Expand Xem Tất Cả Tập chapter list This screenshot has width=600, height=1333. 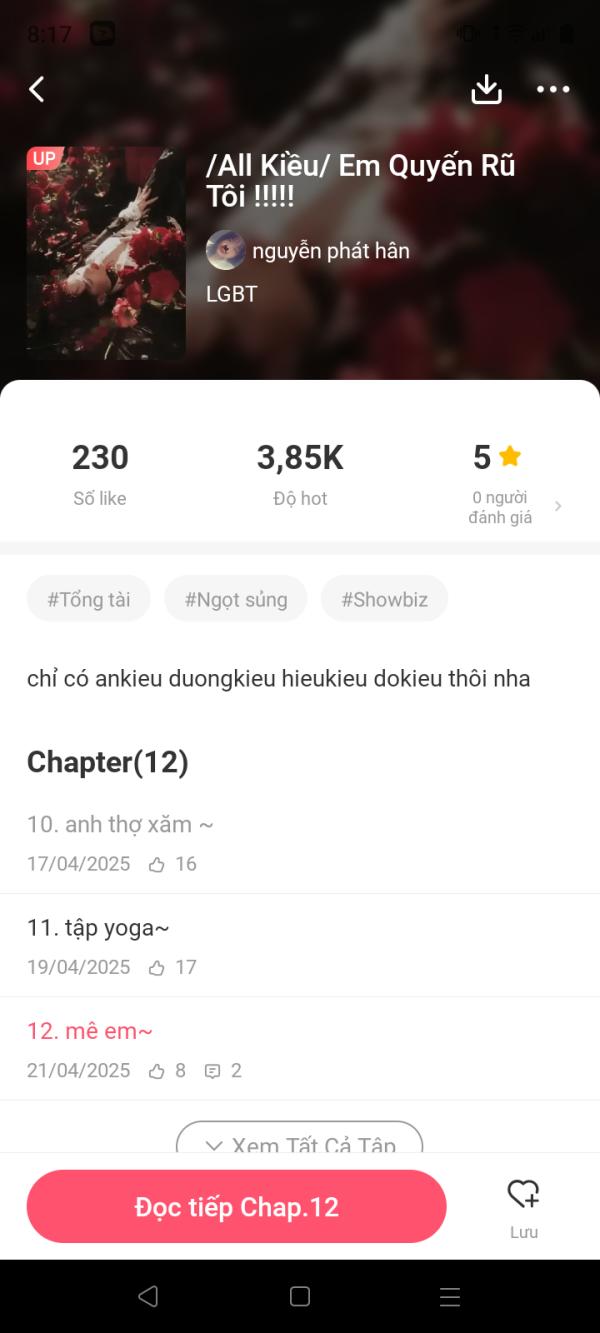click(x=300, y=1142)
